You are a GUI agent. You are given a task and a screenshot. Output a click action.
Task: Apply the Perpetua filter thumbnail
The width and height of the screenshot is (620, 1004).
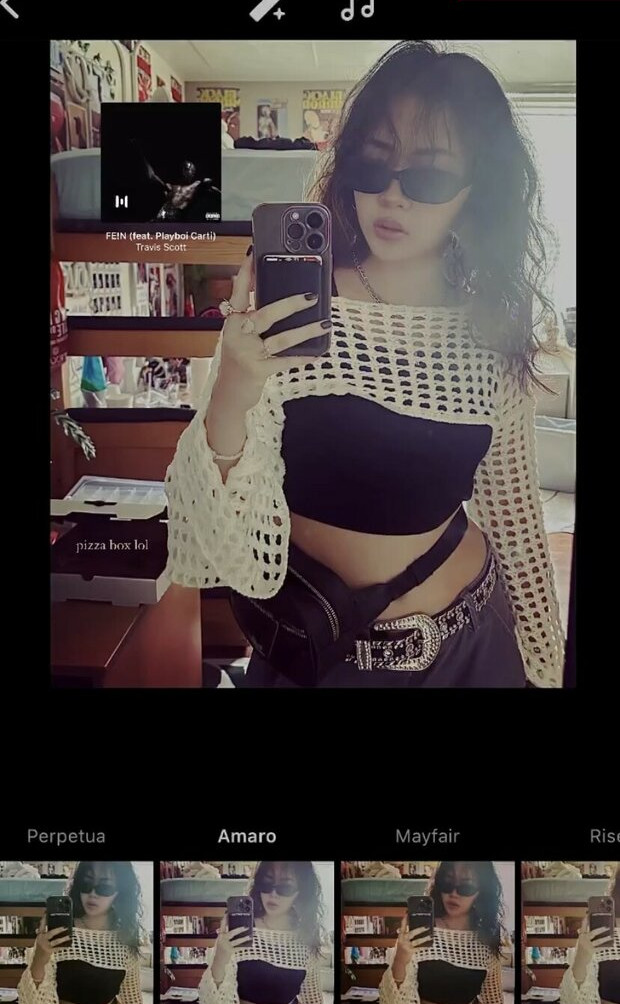[76, 932]
